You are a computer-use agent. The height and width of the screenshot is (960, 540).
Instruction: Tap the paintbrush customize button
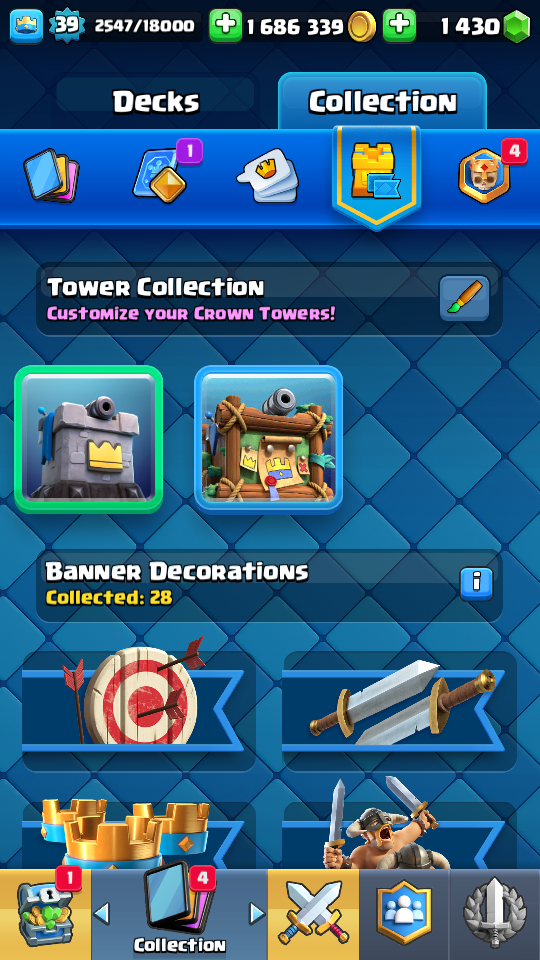click(465, 298)
